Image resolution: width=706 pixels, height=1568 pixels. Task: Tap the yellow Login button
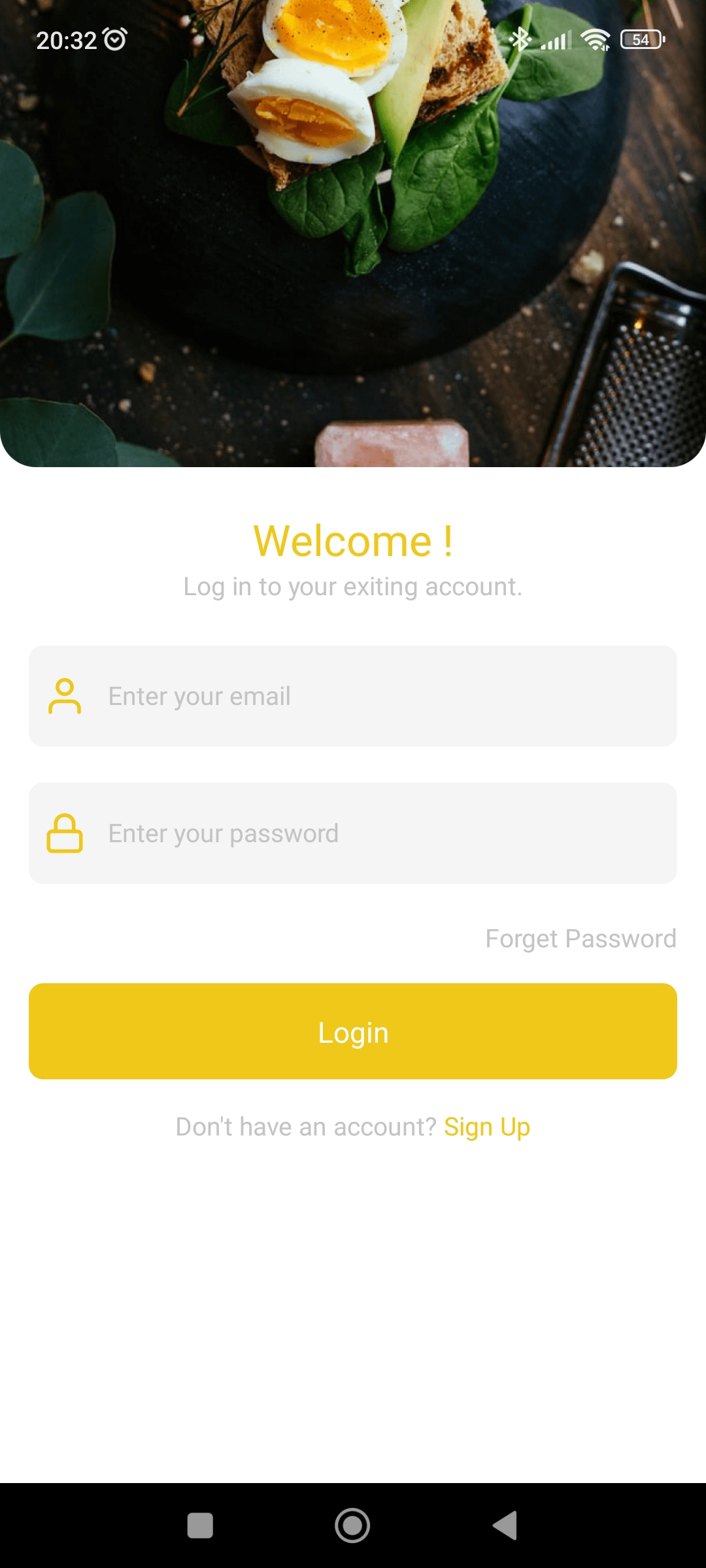pyautogui.click(x=353, y=1032)
